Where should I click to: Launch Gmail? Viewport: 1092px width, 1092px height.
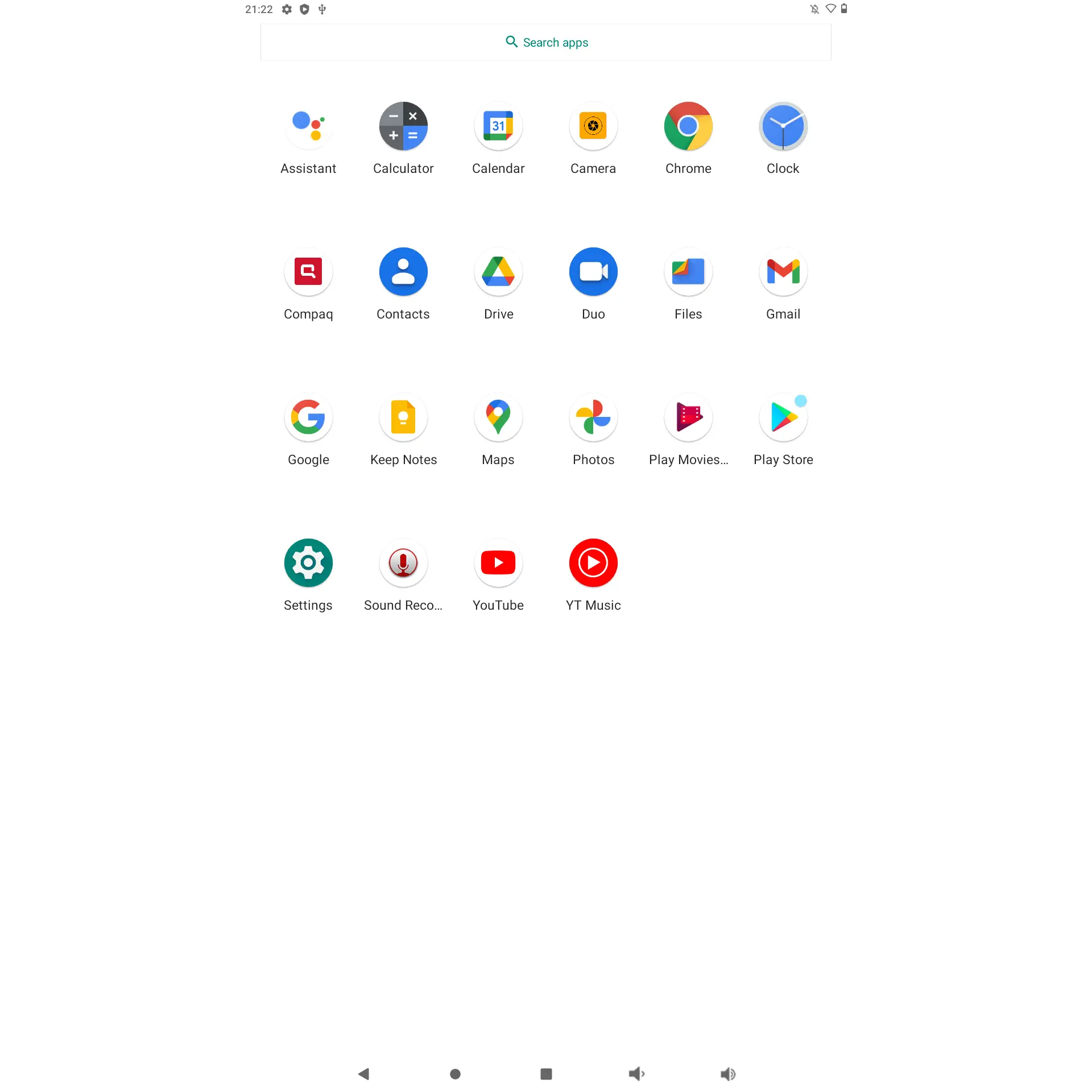pyautogui.click(x=783, y=272)
